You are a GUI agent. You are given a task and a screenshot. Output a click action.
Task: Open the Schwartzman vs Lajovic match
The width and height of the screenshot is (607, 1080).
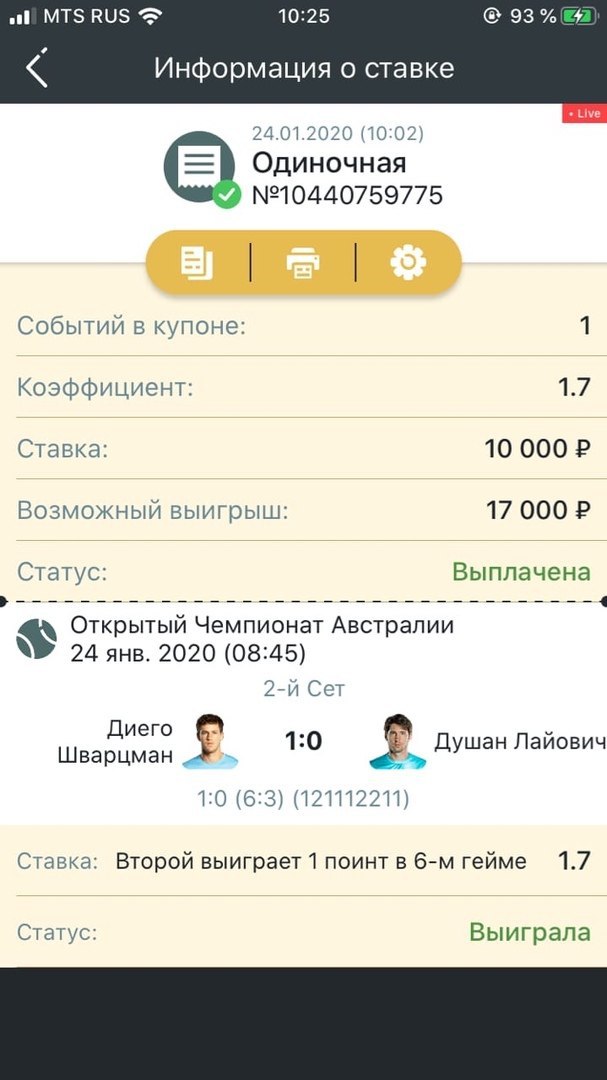pos(303,741)
